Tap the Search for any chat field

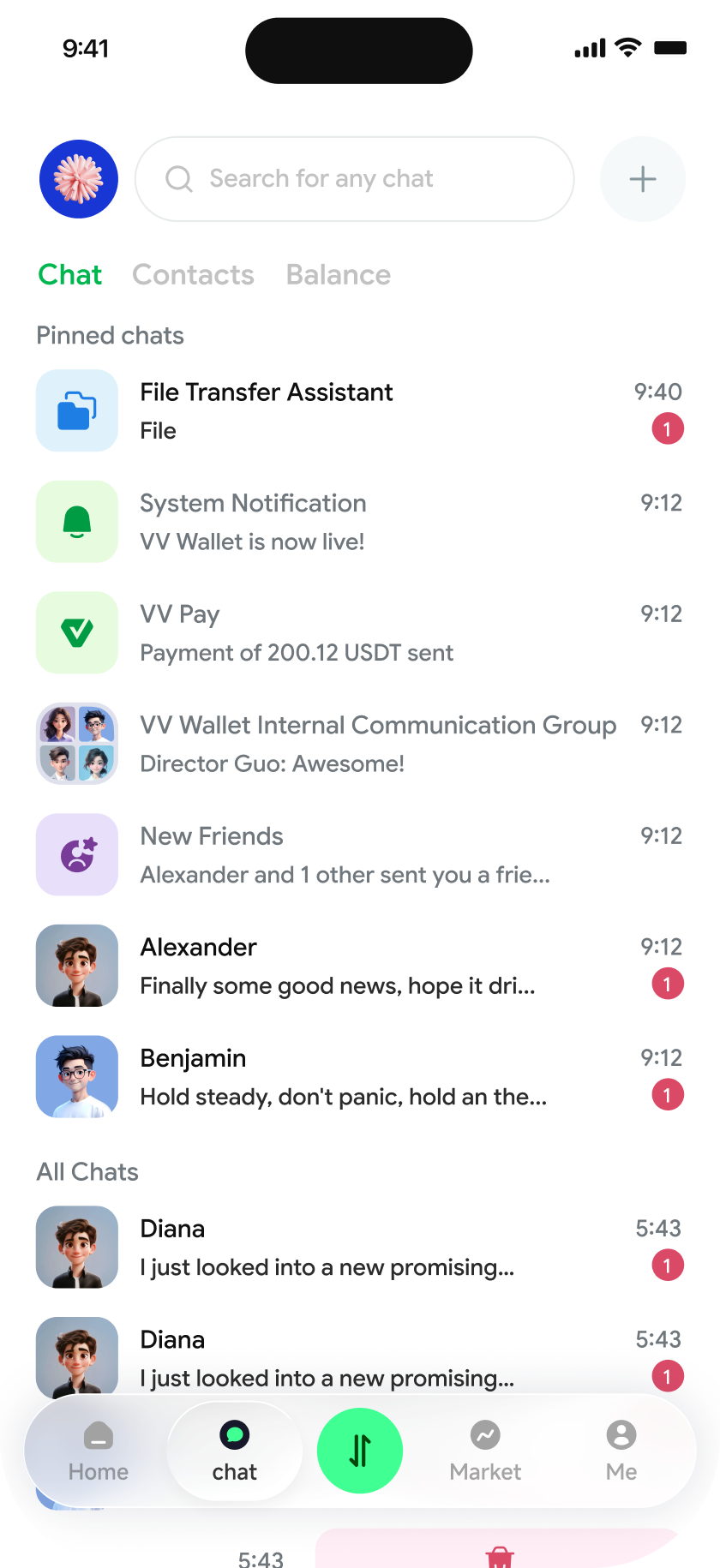[x=355, y=179]
